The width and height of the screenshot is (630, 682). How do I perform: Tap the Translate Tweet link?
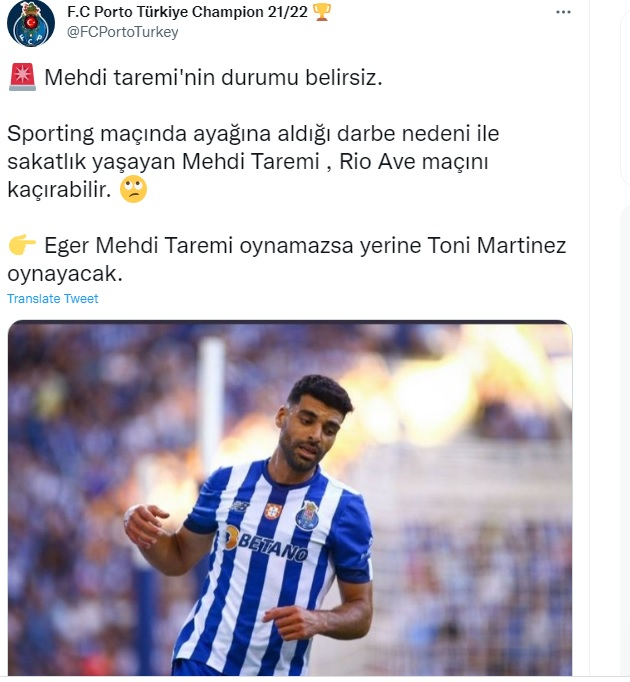(53, 299)
